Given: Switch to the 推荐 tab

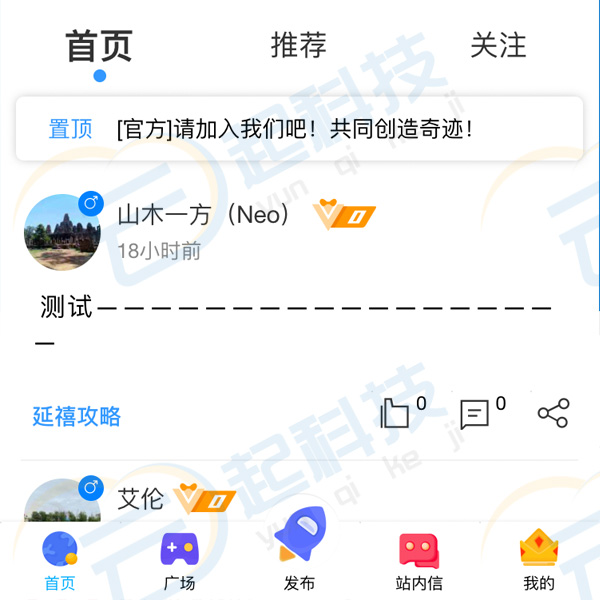Looking at the screenshot, I should tap(298, 45).
